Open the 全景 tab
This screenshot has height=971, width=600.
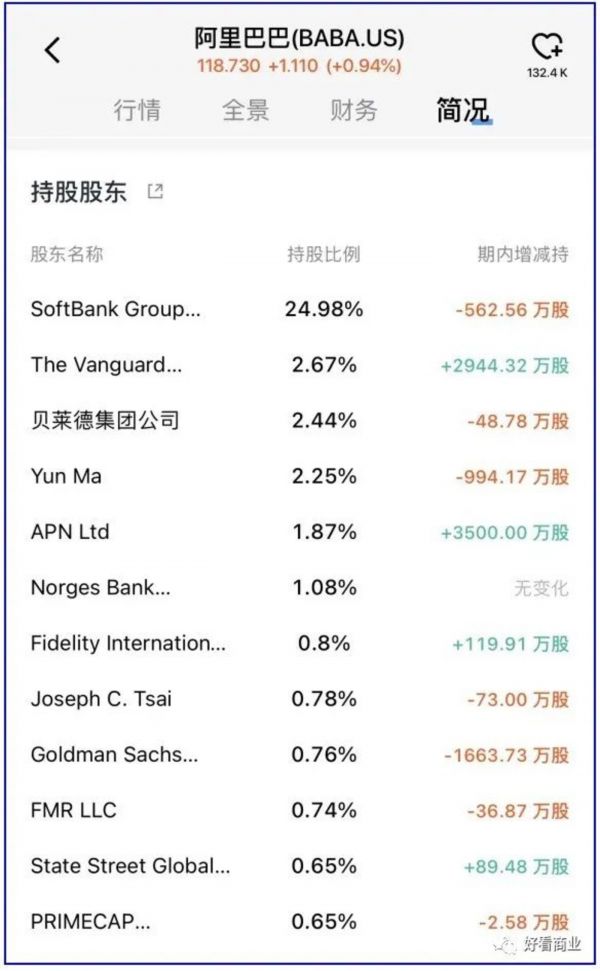coord(245,111)
